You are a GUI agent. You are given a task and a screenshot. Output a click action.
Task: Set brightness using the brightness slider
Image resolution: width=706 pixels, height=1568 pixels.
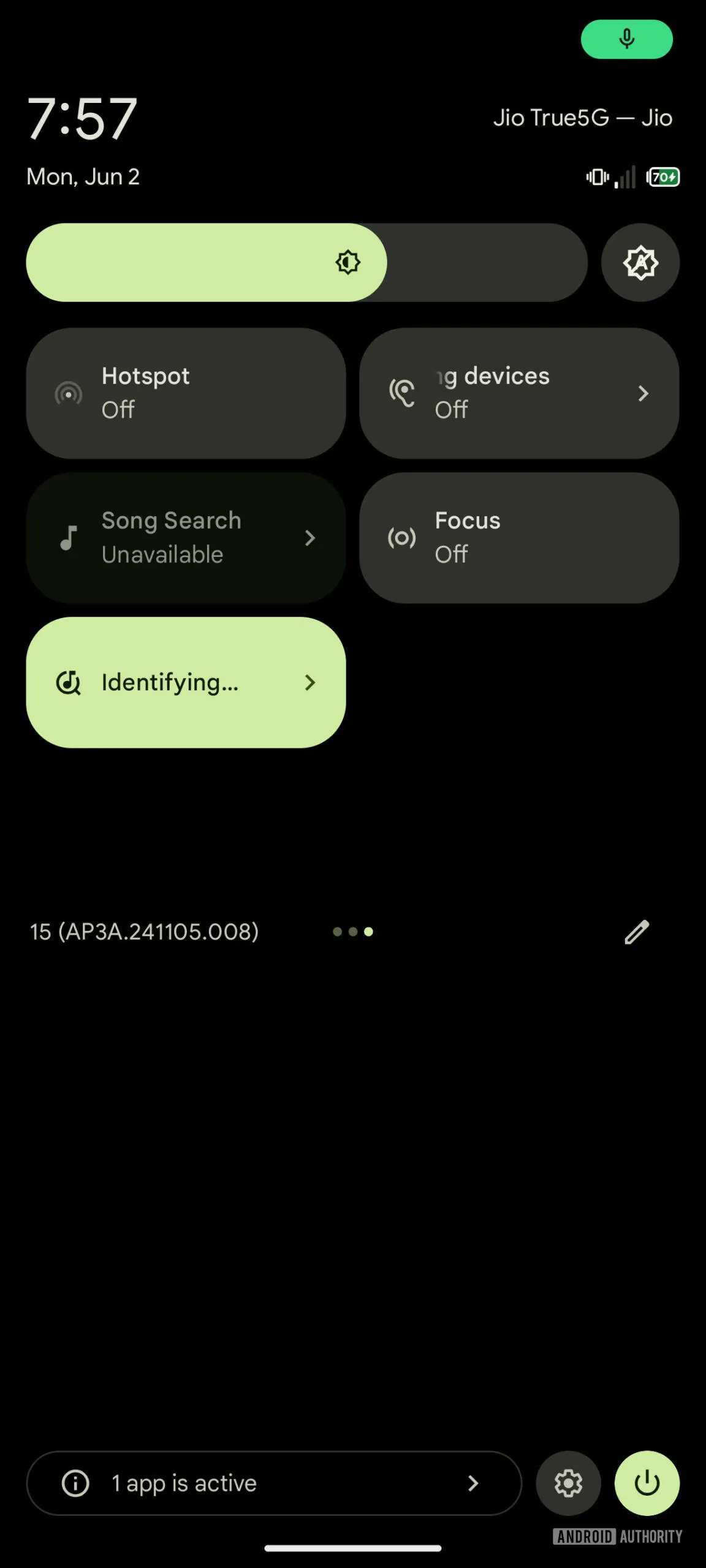pos(306,263)
